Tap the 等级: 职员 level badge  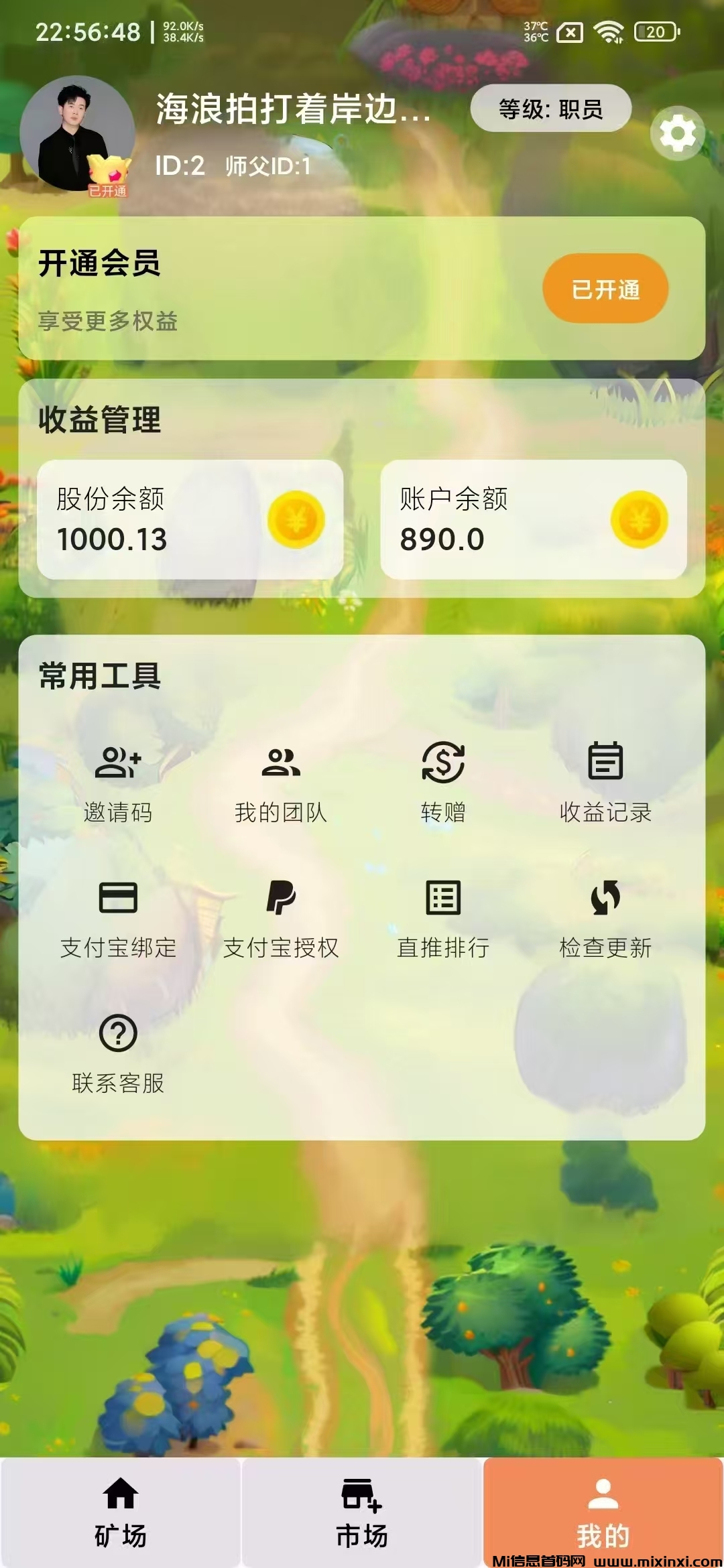[x=550, y=109]
